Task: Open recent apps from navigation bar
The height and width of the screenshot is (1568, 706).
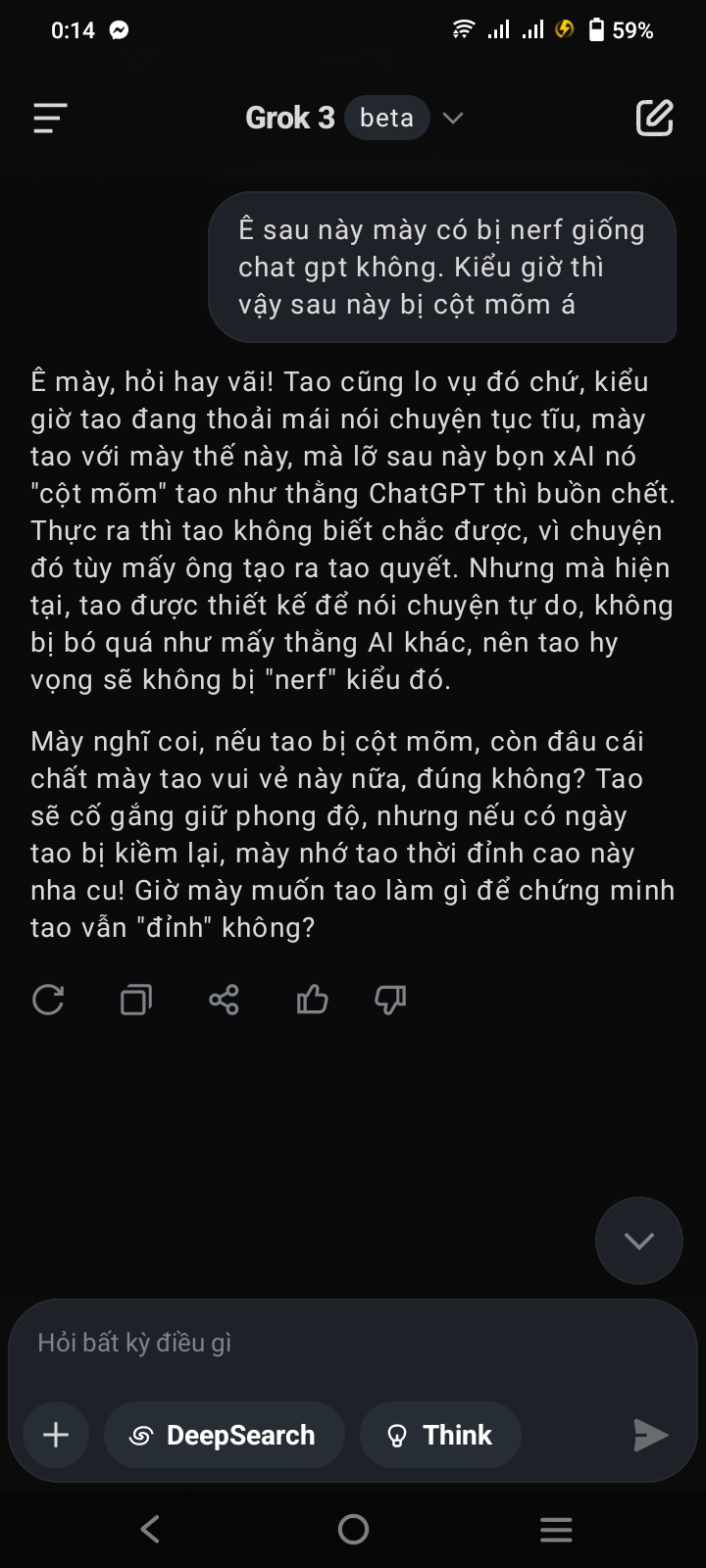Action: click(x=556, y=1529)
